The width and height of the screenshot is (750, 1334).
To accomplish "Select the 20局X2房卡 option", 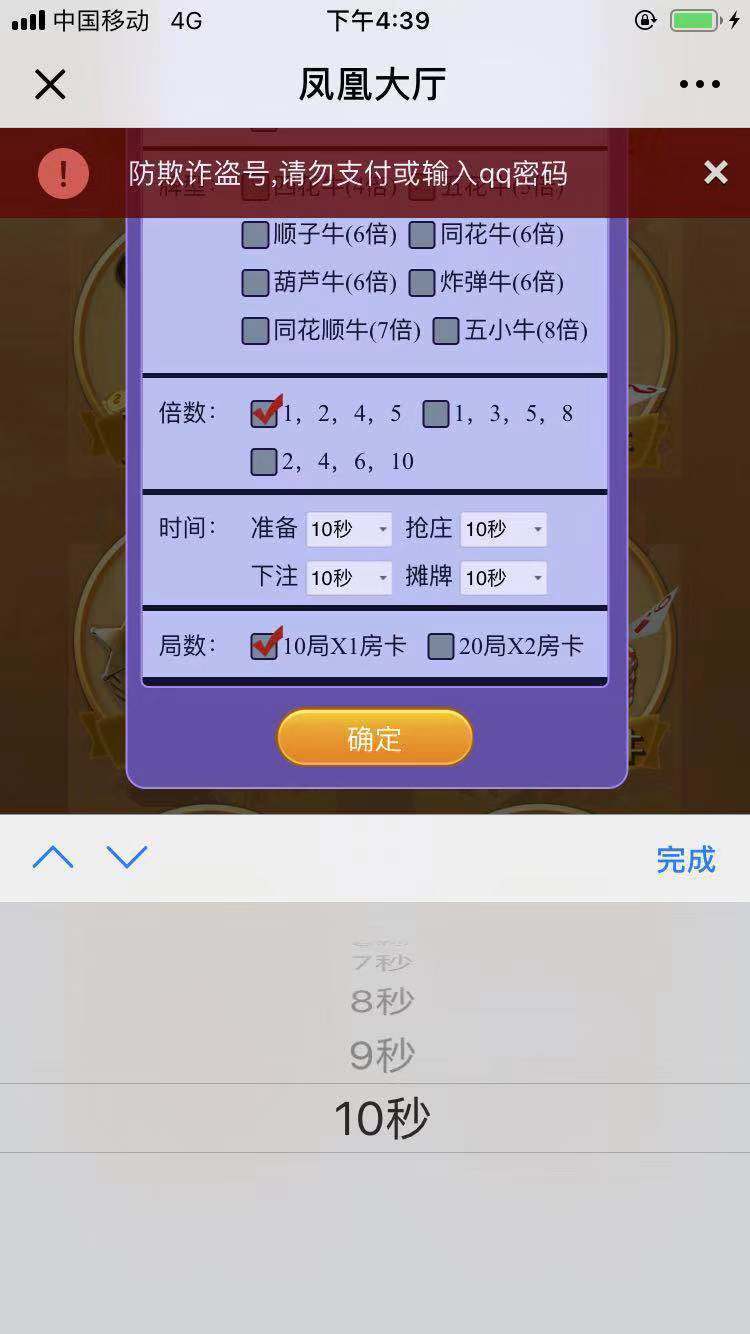I will 441,647.
